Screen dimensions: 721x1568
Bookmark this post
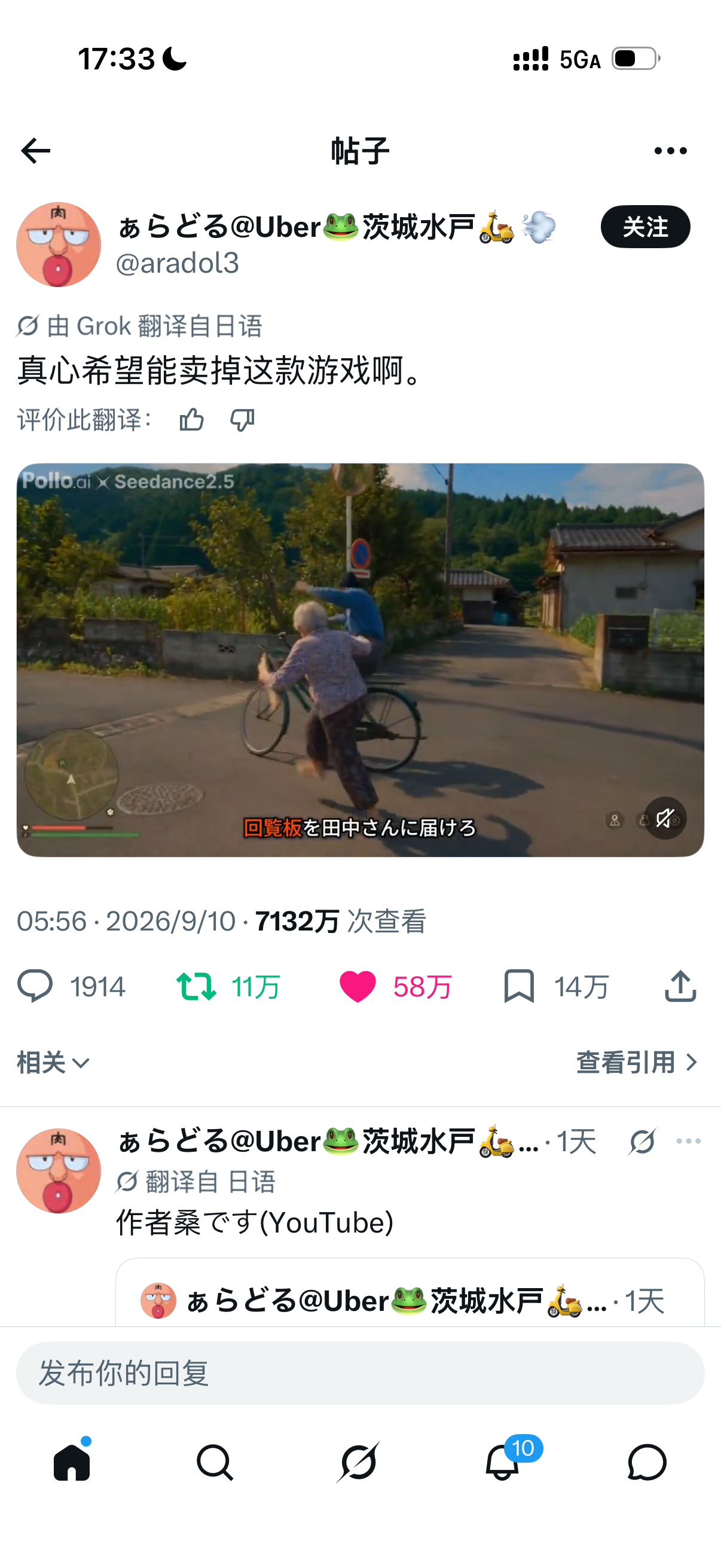click(519, 986)
